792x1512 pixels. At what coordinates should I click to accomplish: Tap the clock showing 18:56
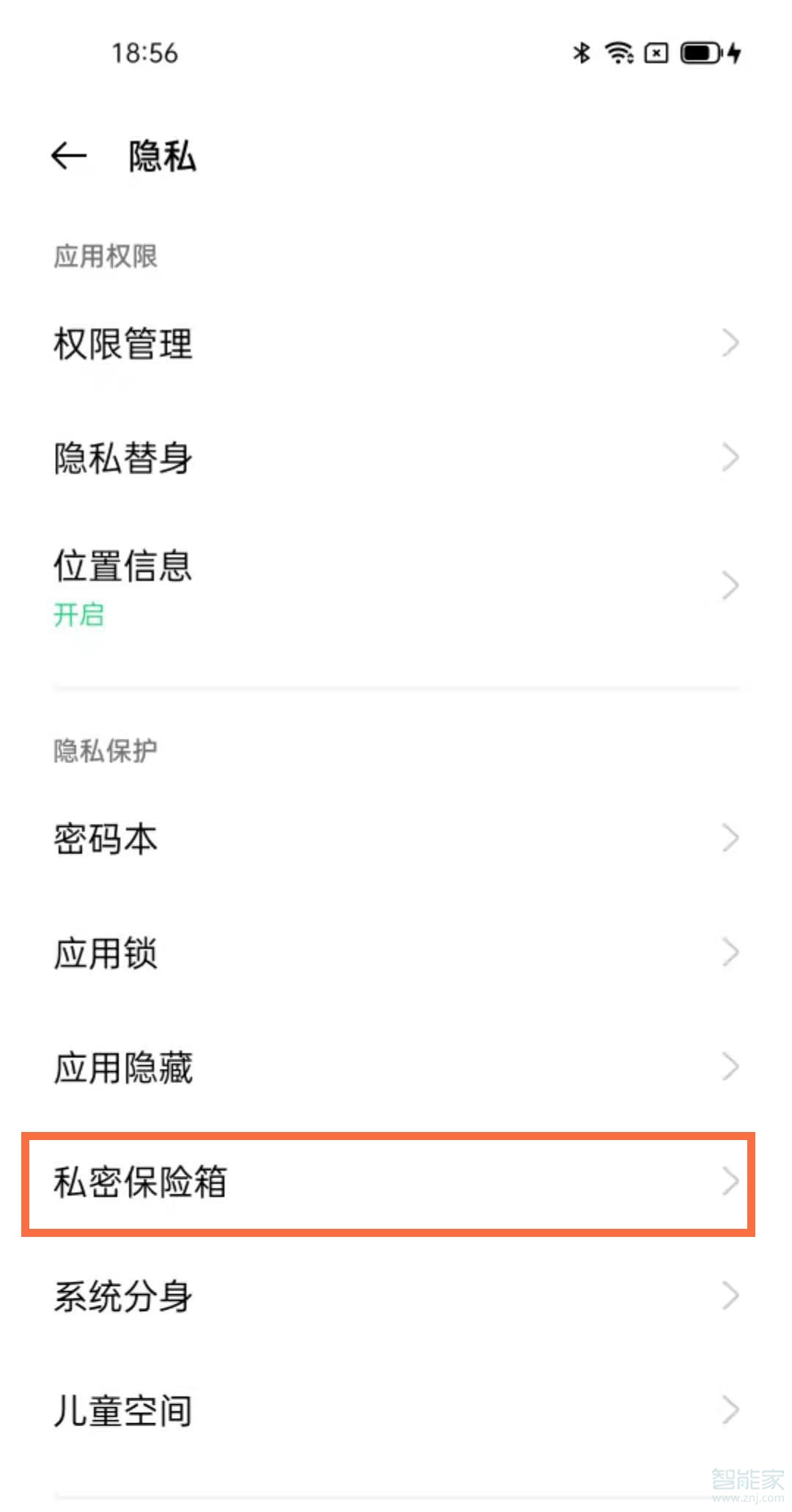[144, 51]
